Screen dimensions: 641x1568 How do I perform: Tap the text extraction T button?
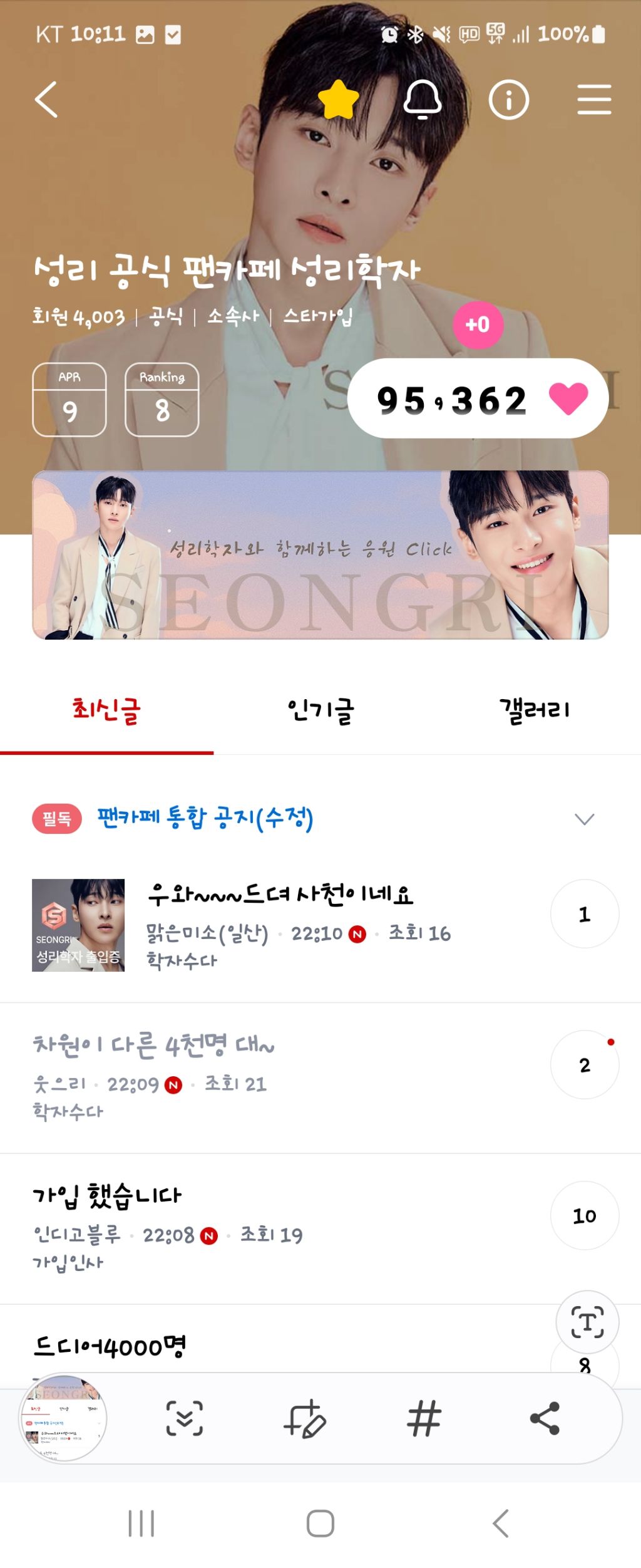tap(587, 1322)
